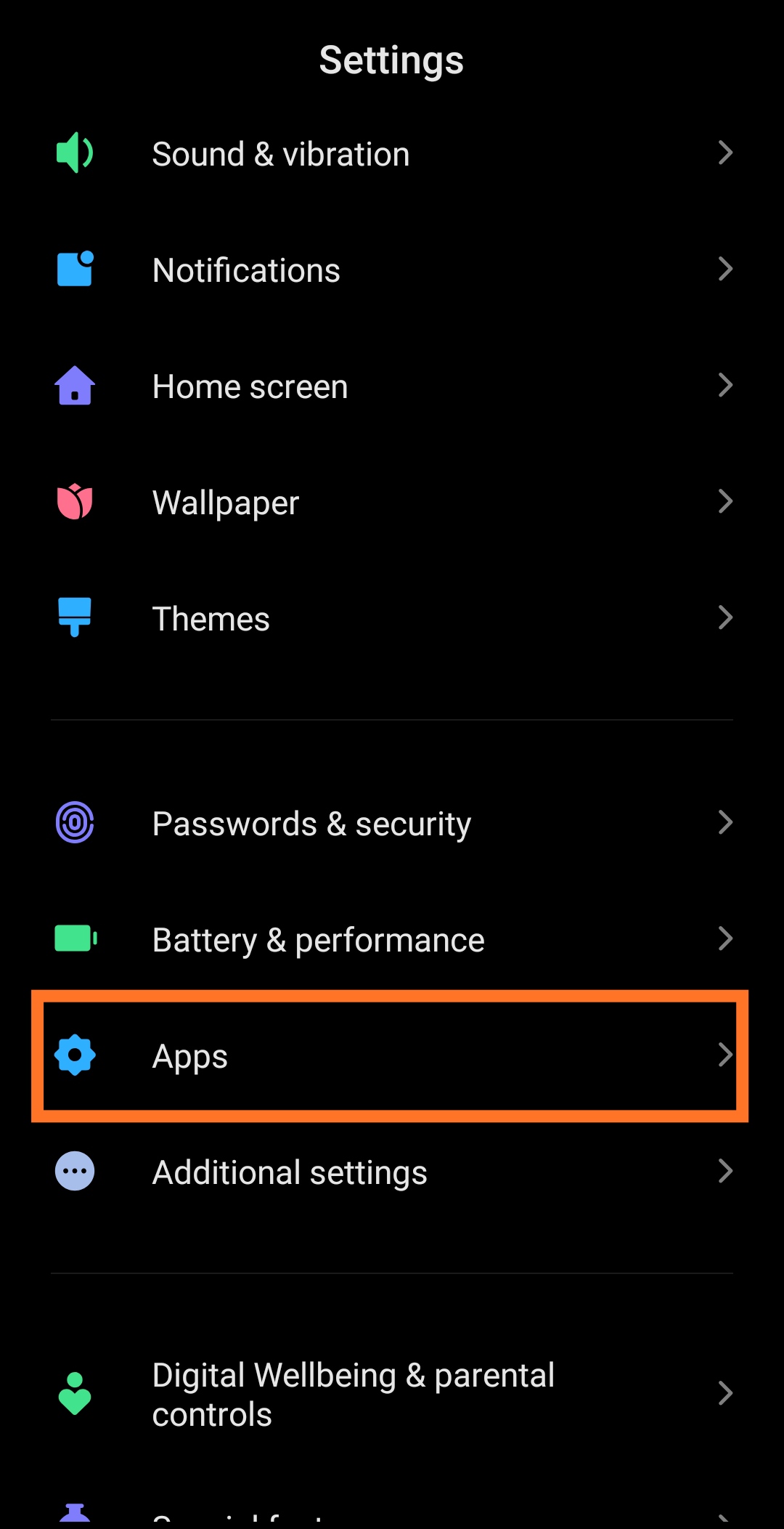
Task: Select the Wallpaper settings entry
Action: [x=392, y=500]
